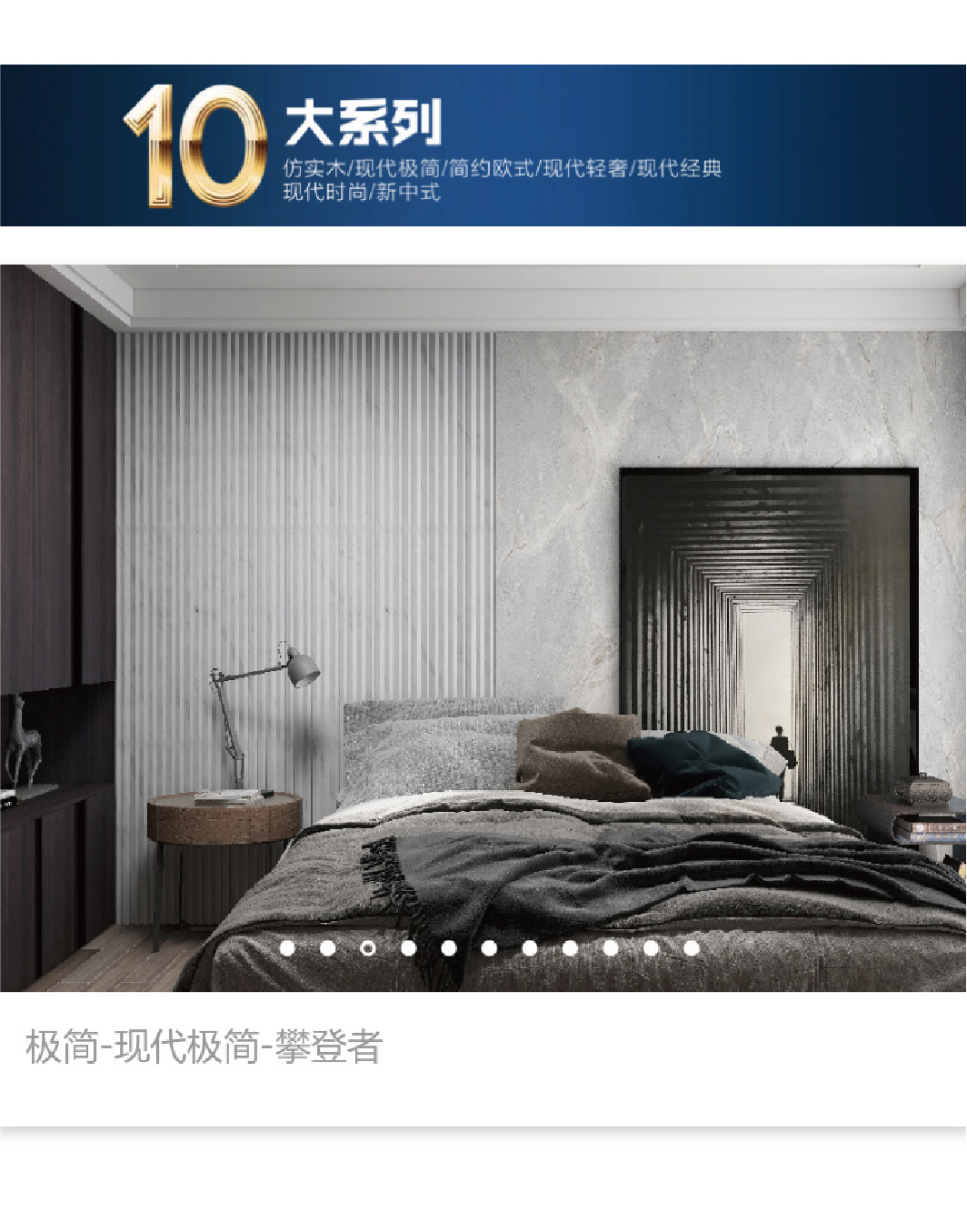Viewport: 967px width, 1232px height.
Task: Open the 极简-现代极简-攀登者 bedroom slide
Action: [x=483, y=627]
